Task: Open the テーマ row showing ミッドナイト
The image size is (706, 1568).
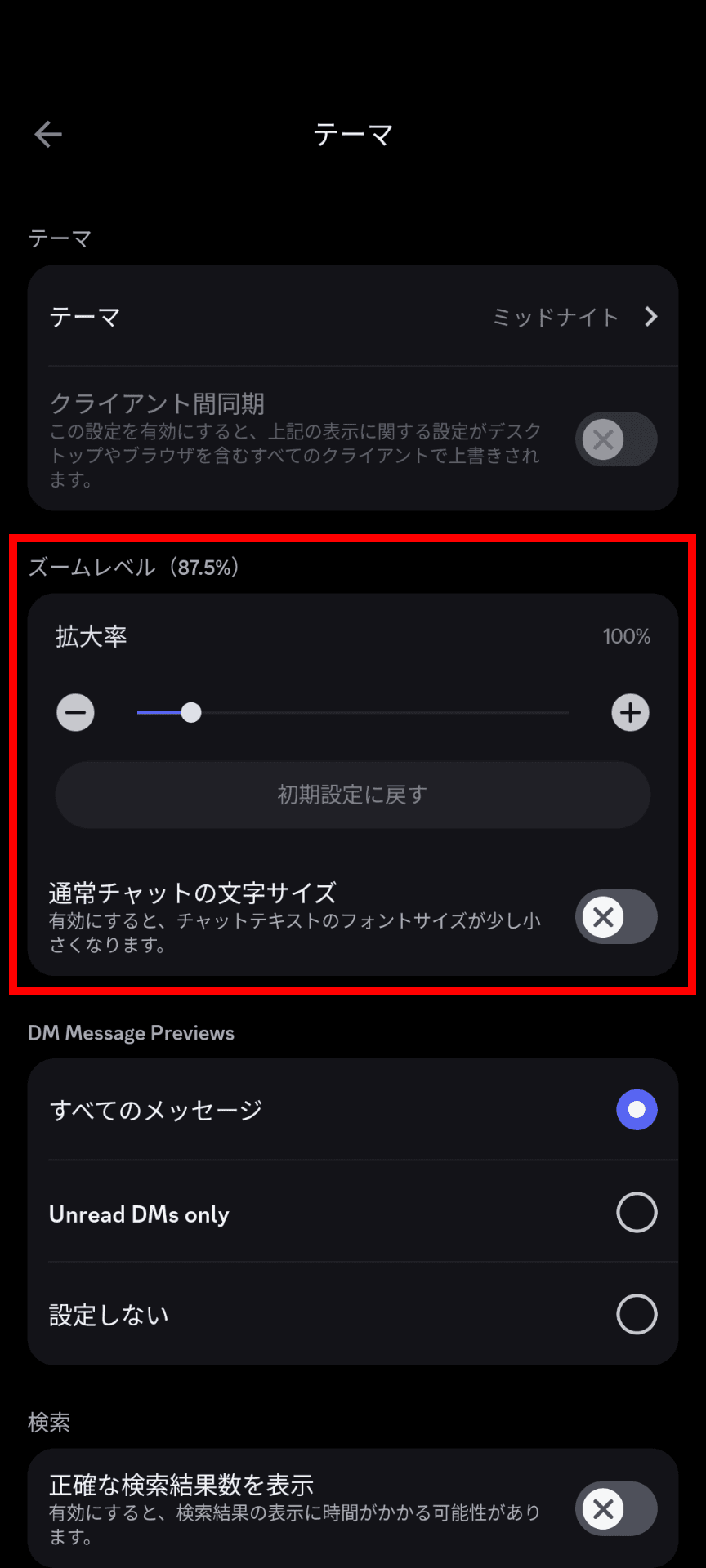Action: (x=353, y=316)
